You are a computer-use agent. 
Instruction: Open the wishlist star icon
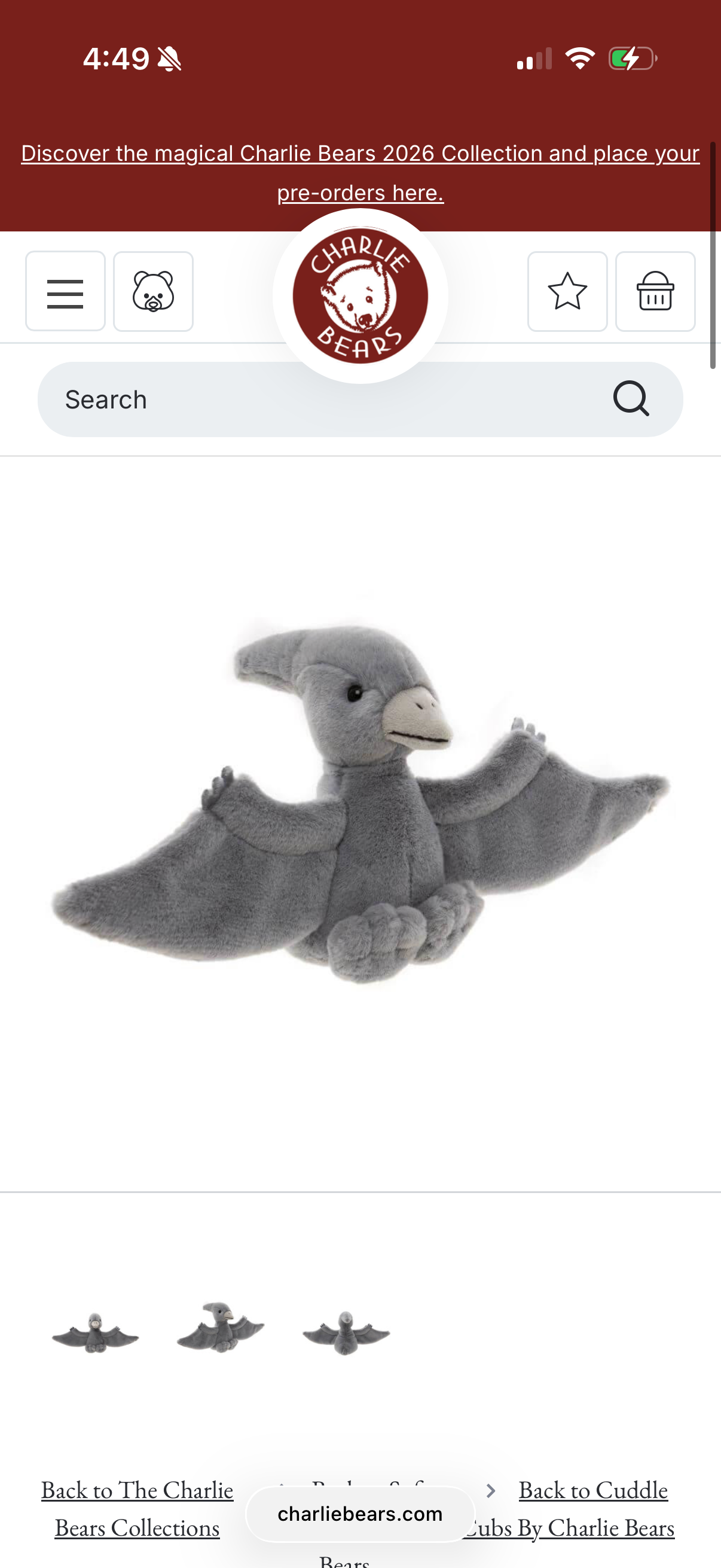[567, 292]
